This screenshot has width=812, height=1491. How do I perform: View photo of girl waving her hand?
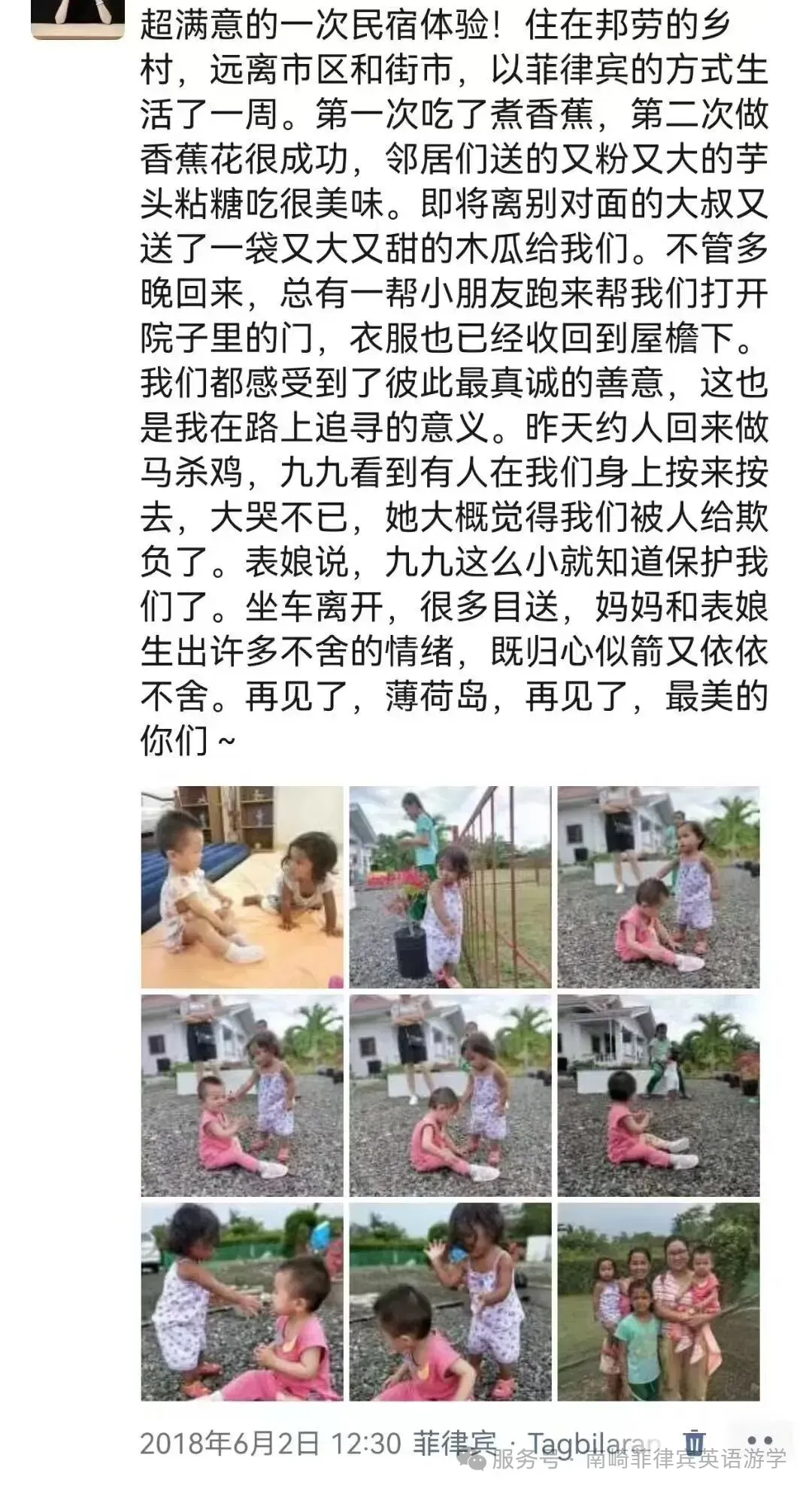[x=450, y=1303]
